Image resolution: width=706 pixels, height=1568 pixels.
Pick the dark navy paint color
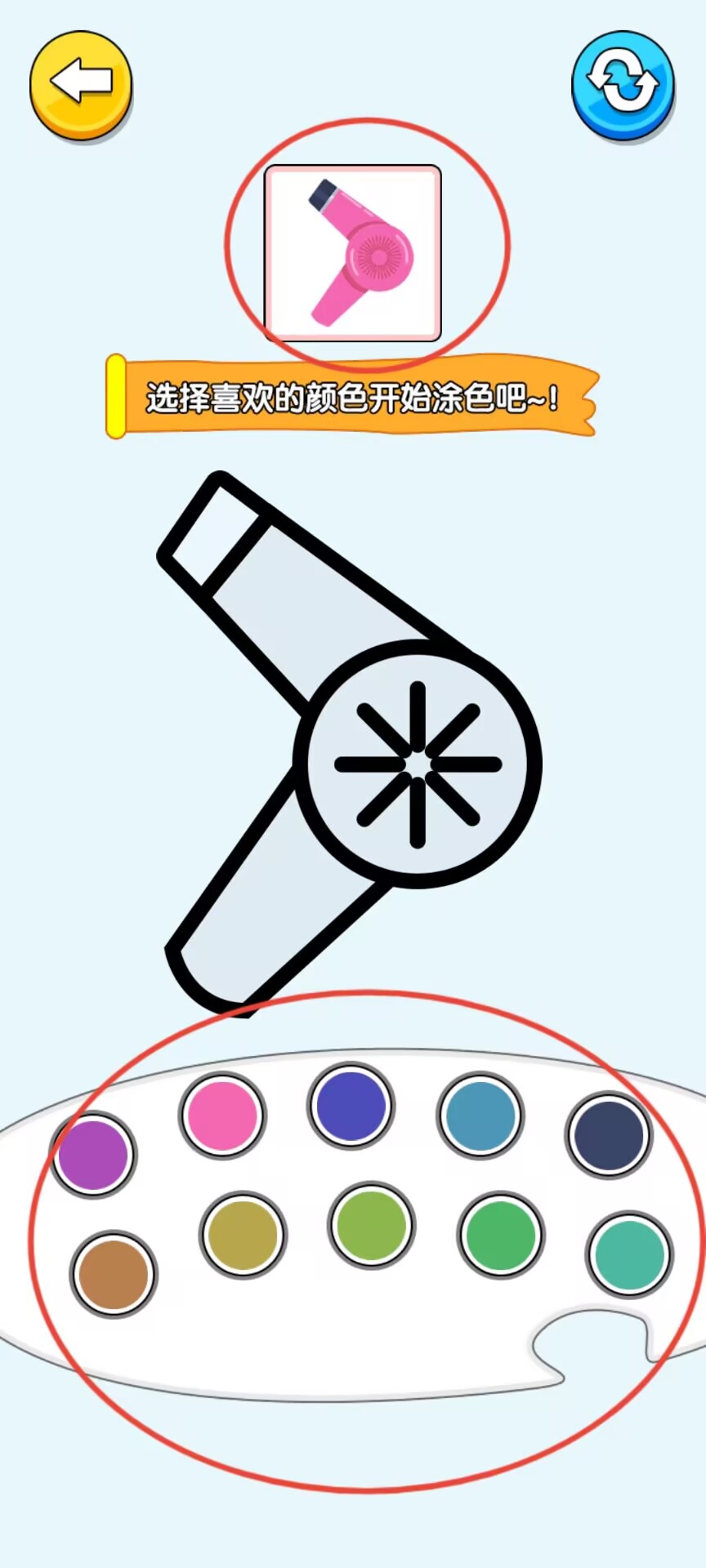609,1135
